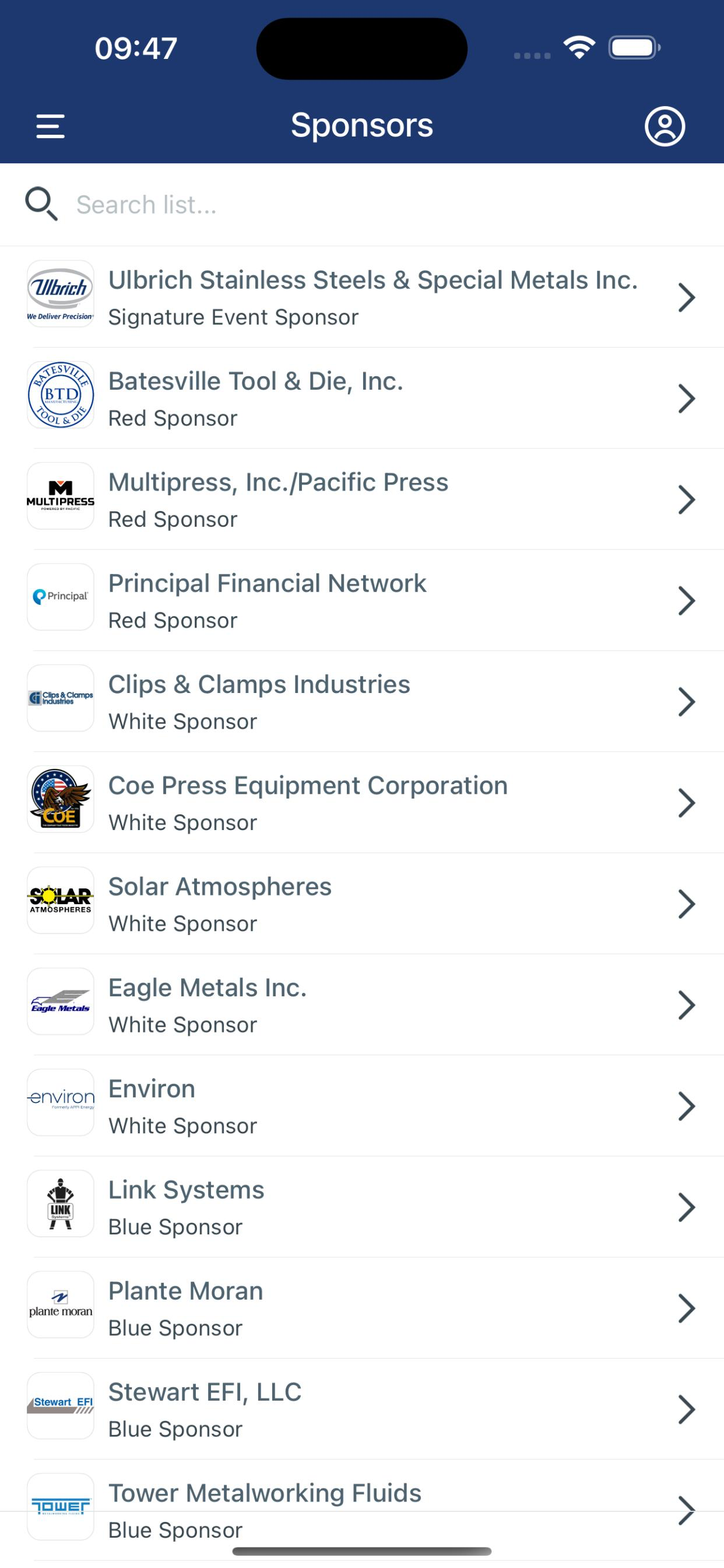Tap the Search list field
This screenshot has width=724, height=1568.
click(362, 205)
